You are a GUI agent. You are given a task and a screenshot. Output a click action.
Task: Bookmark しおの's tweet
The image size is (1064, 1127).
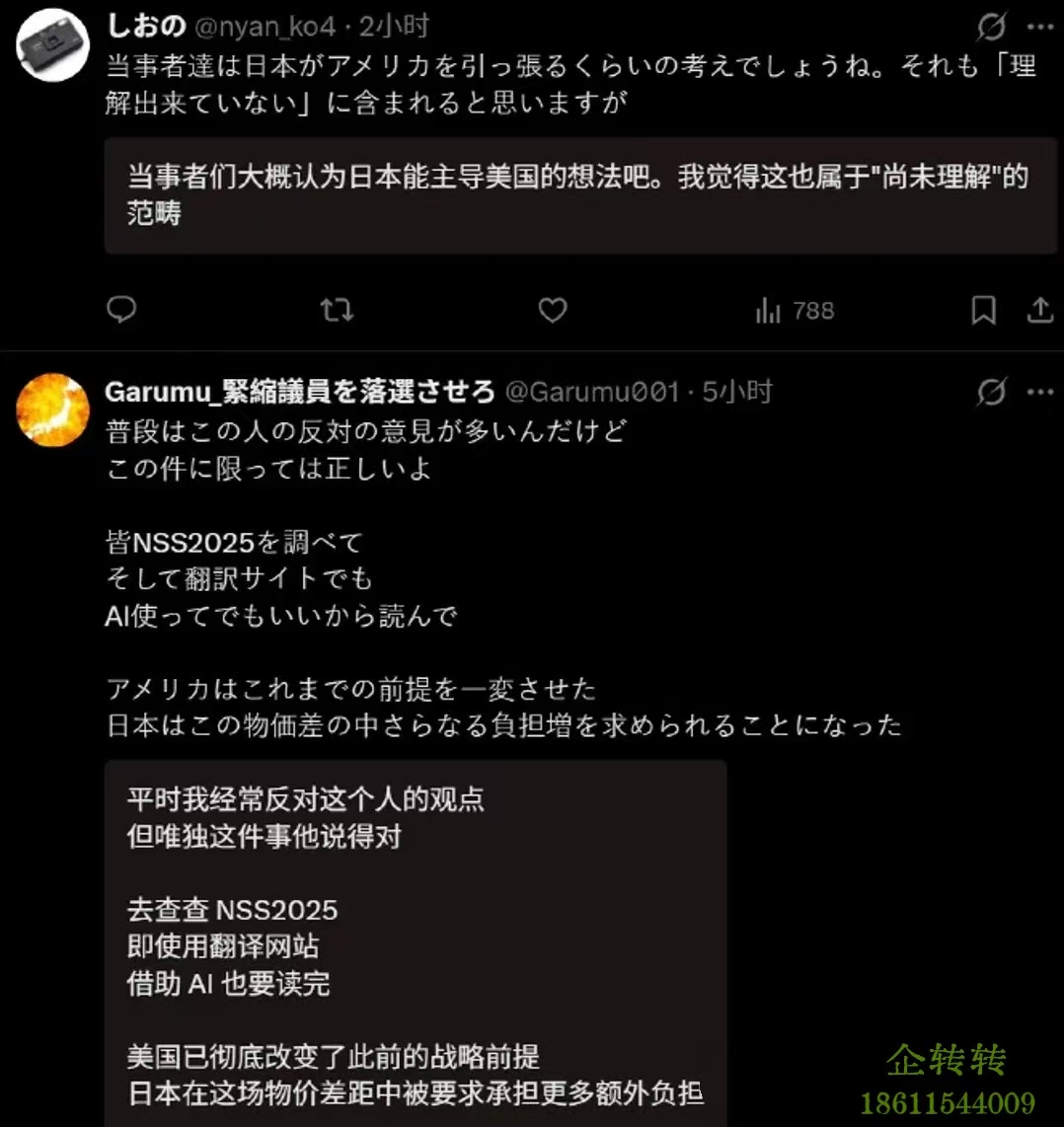tap(983, 311)
